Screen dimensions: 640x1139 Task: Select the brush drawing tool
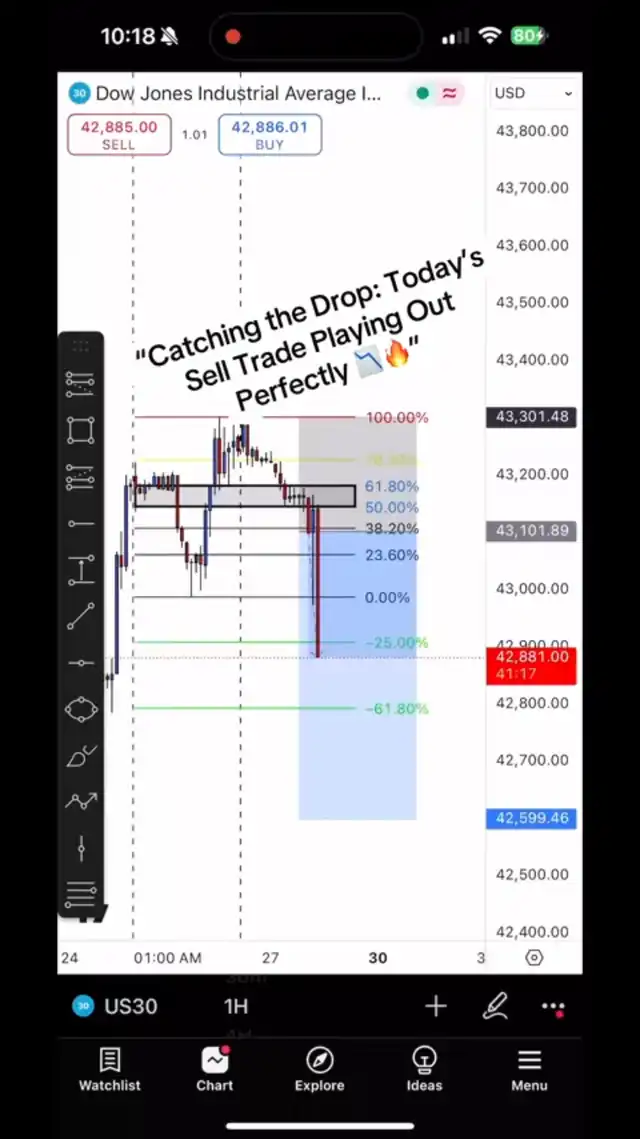[81, 756]
